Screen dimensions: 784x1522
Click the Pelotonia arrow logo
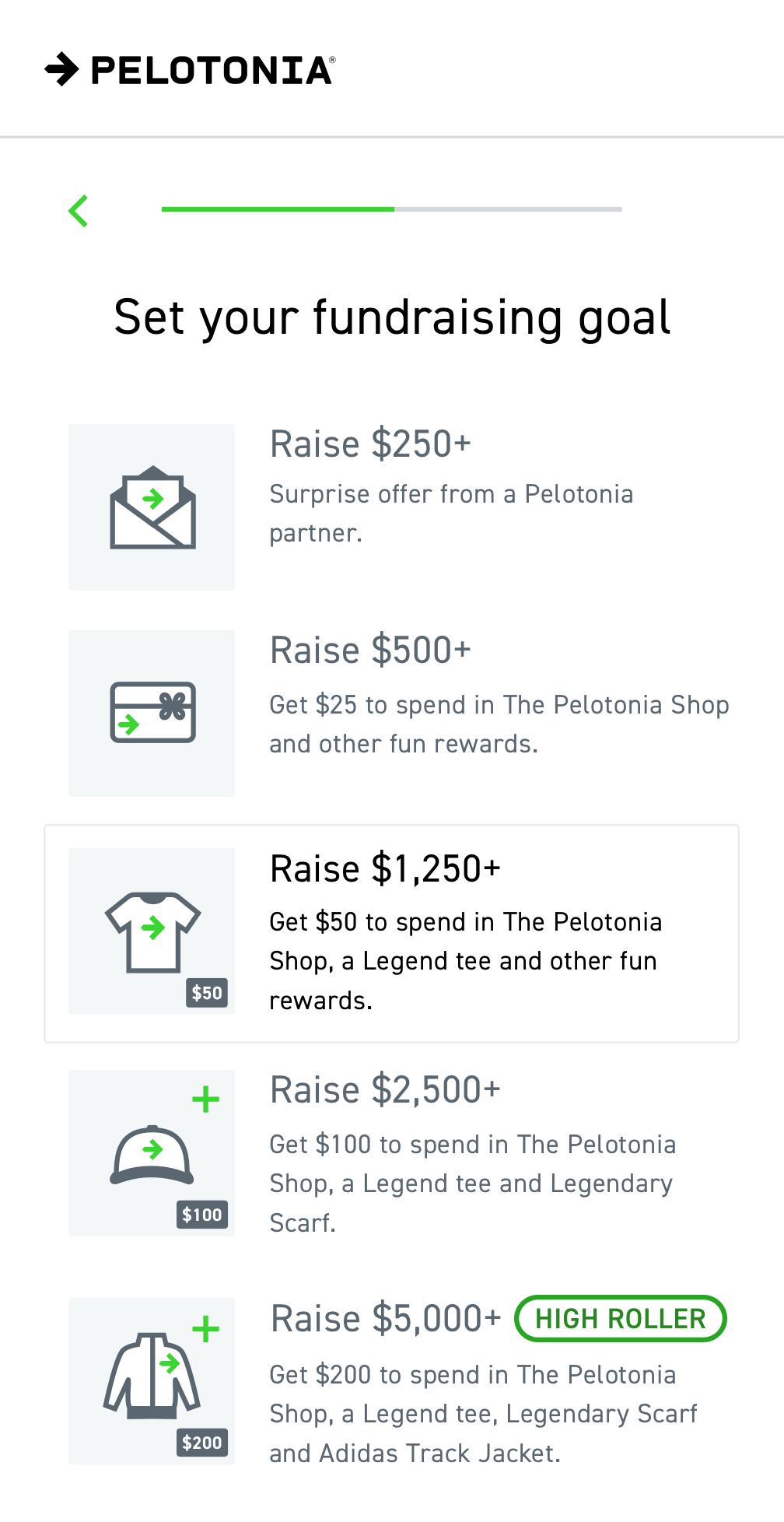click(x=187, y=70)
